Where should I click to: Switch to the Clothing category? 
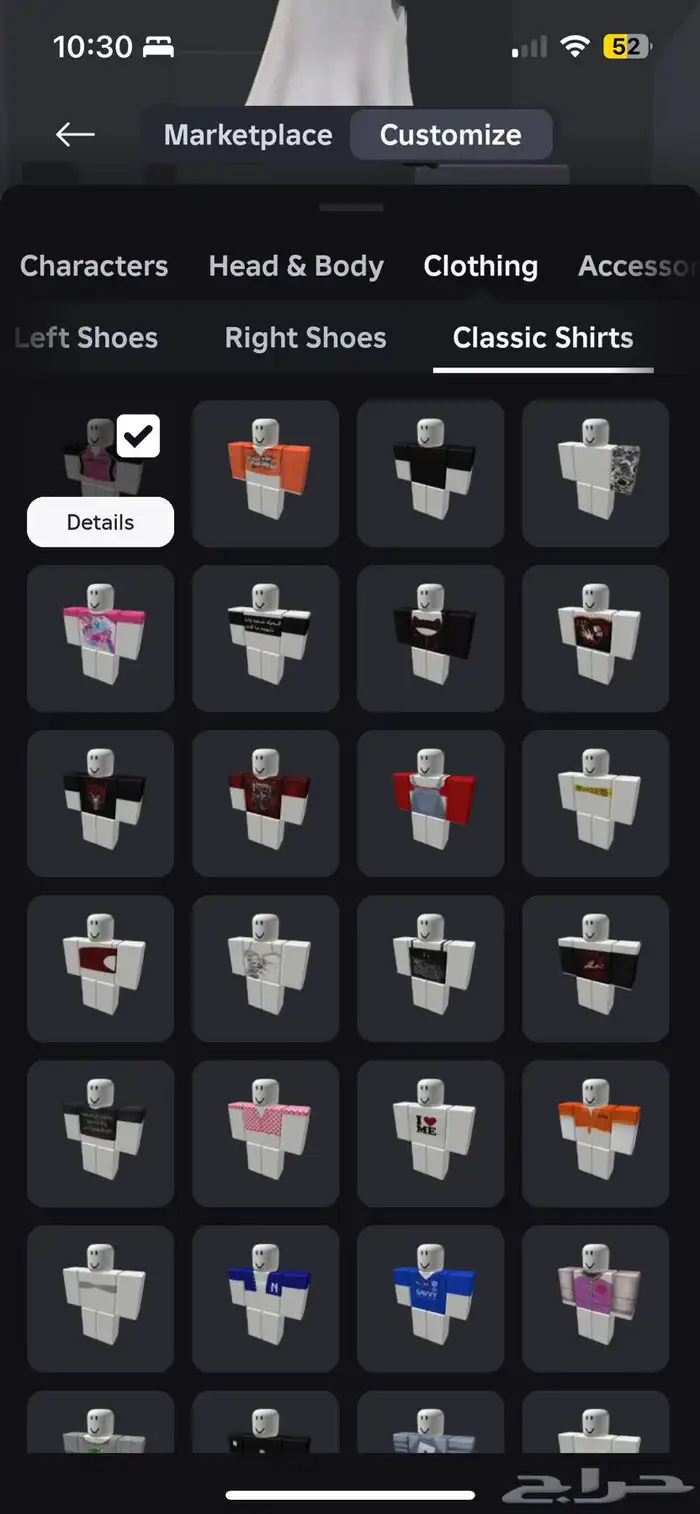480,266
